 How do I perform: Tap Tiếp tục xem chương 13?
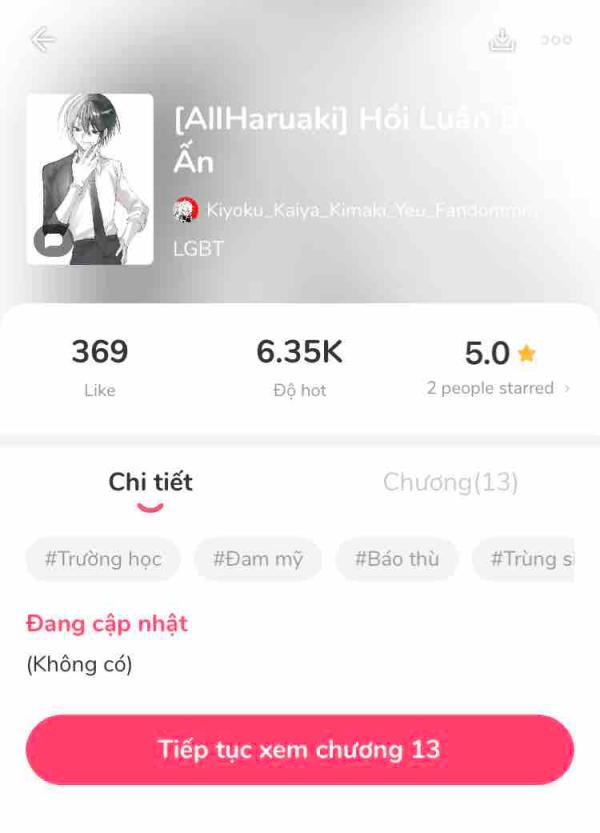299,750
